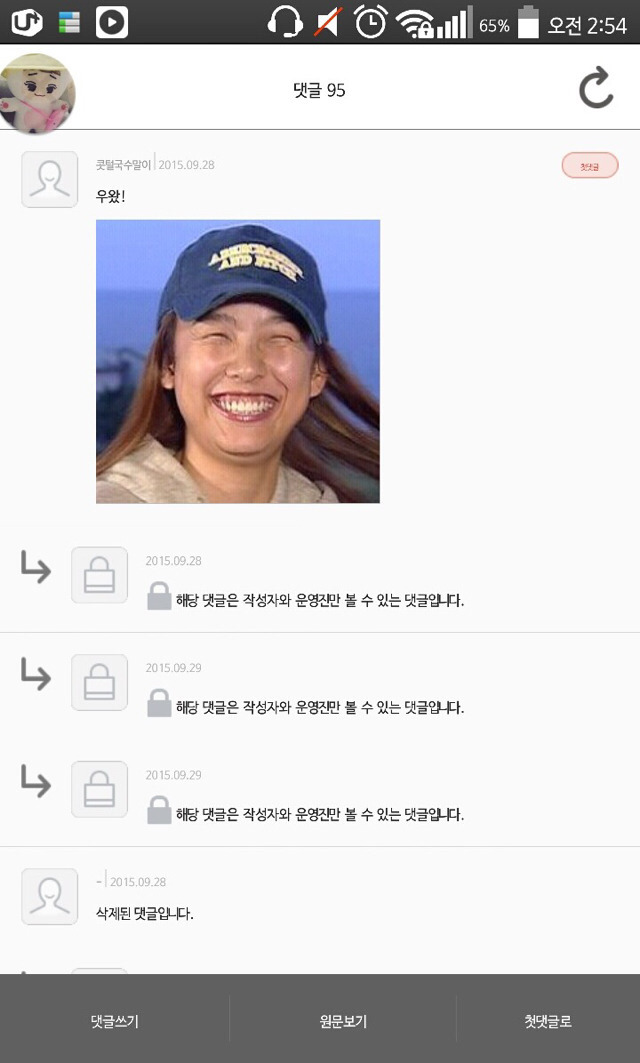Jump to first comment with 첫댓글로
Image resolution: width=640 pixels, height=1063 pixels.
click(548, 1021)
